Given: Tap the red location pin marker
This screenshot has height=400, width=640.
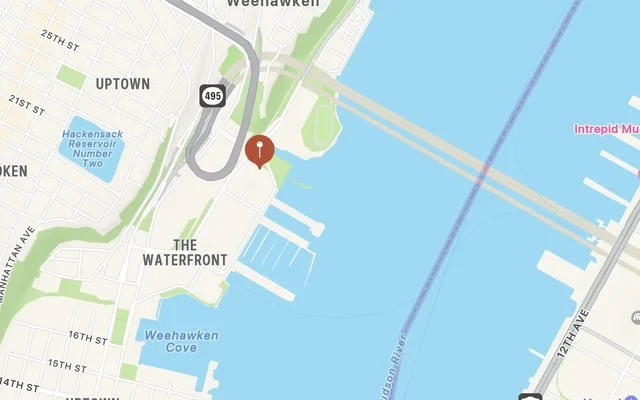Looking at the screenshot, I should pyautogui.click(x=259, y=151).
